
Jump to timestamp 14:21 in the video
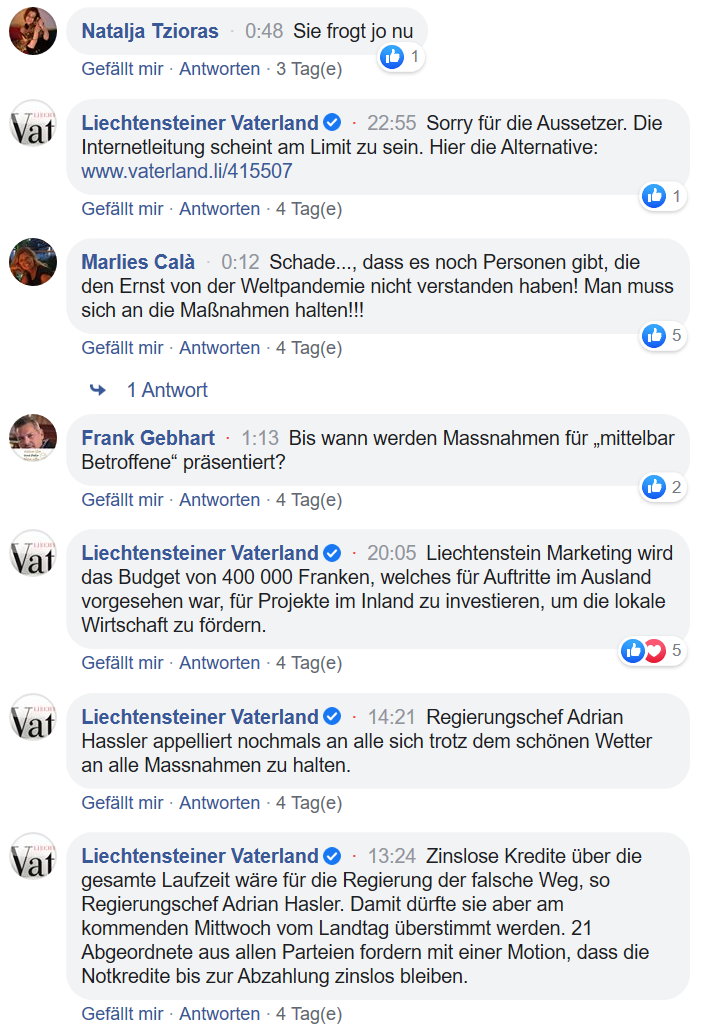pyautogui.click(x=391, y=717)
